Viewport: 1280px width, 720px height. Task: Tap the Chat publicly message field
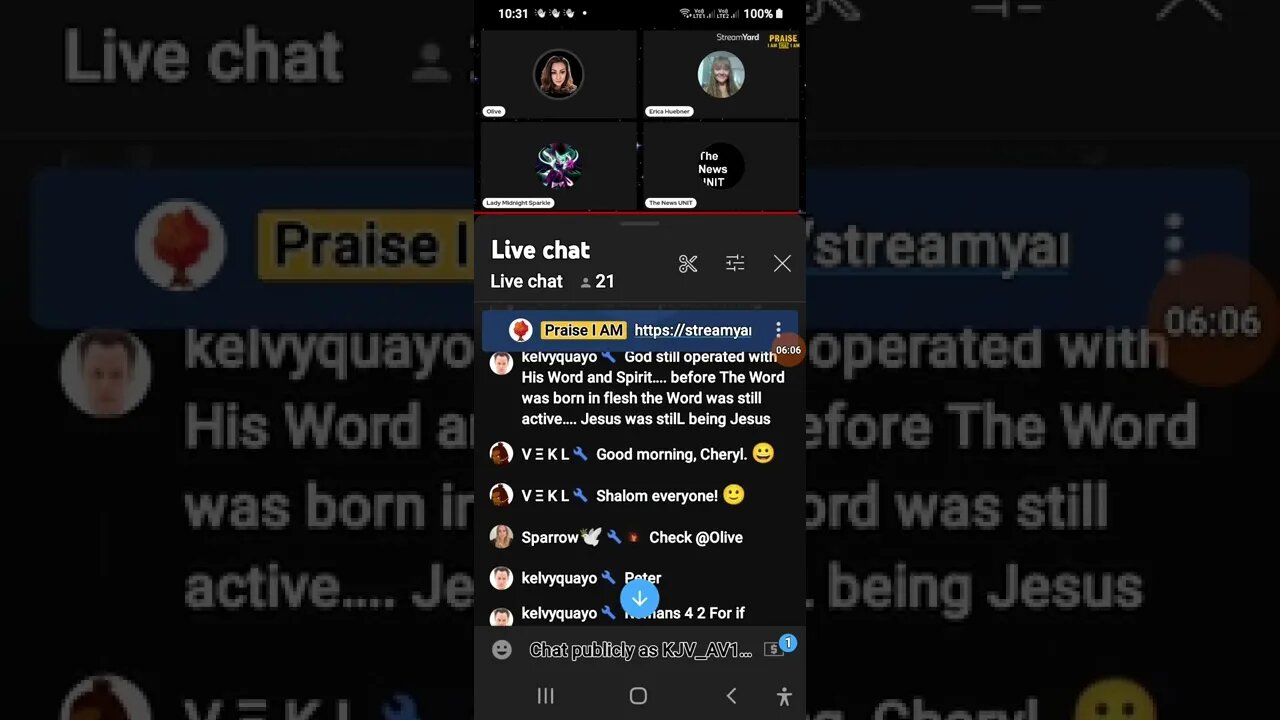pyautogui.click(x=640, y=650)
